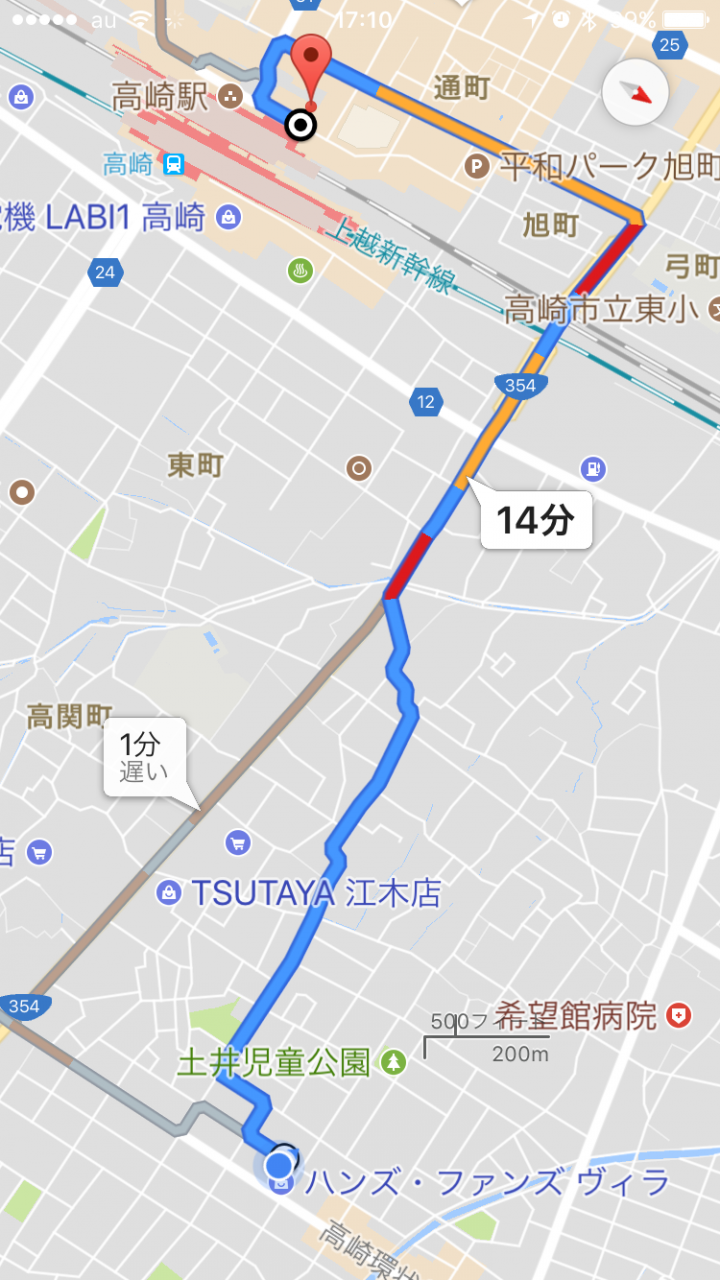Tap the 平和パーク旭町 parking marker

pos(479,165)
